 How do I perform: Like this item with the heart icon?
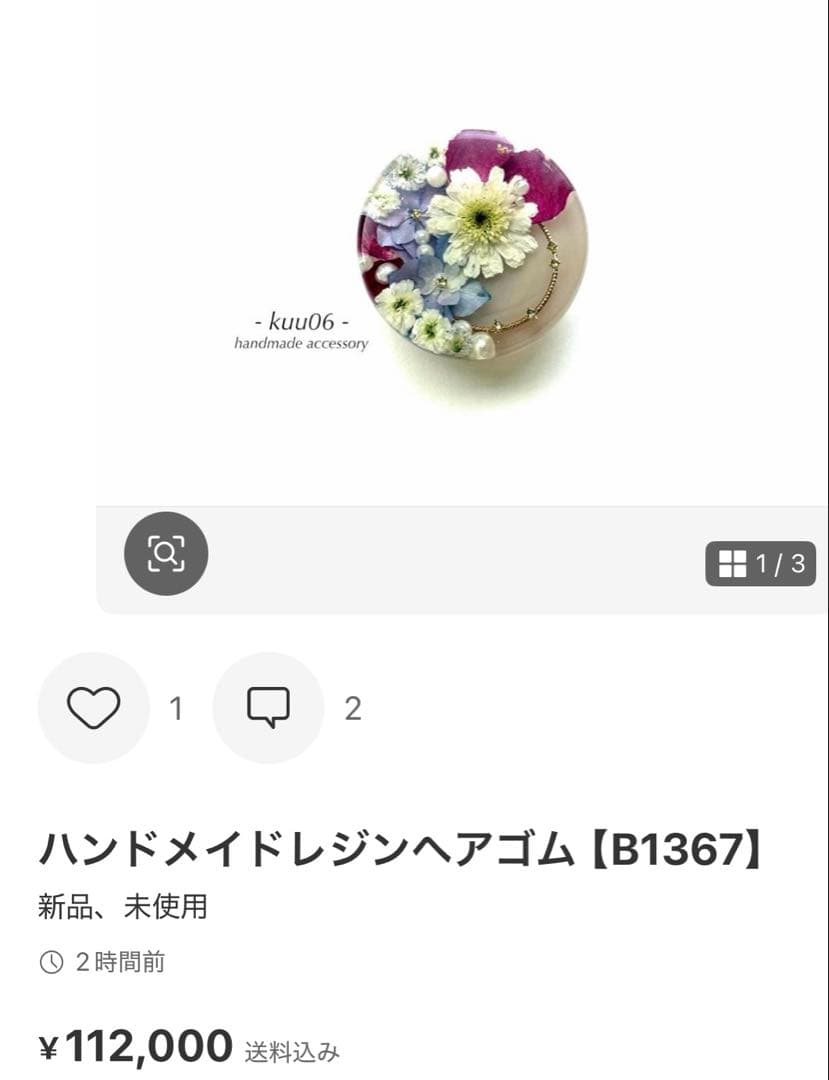pos(93,708)
